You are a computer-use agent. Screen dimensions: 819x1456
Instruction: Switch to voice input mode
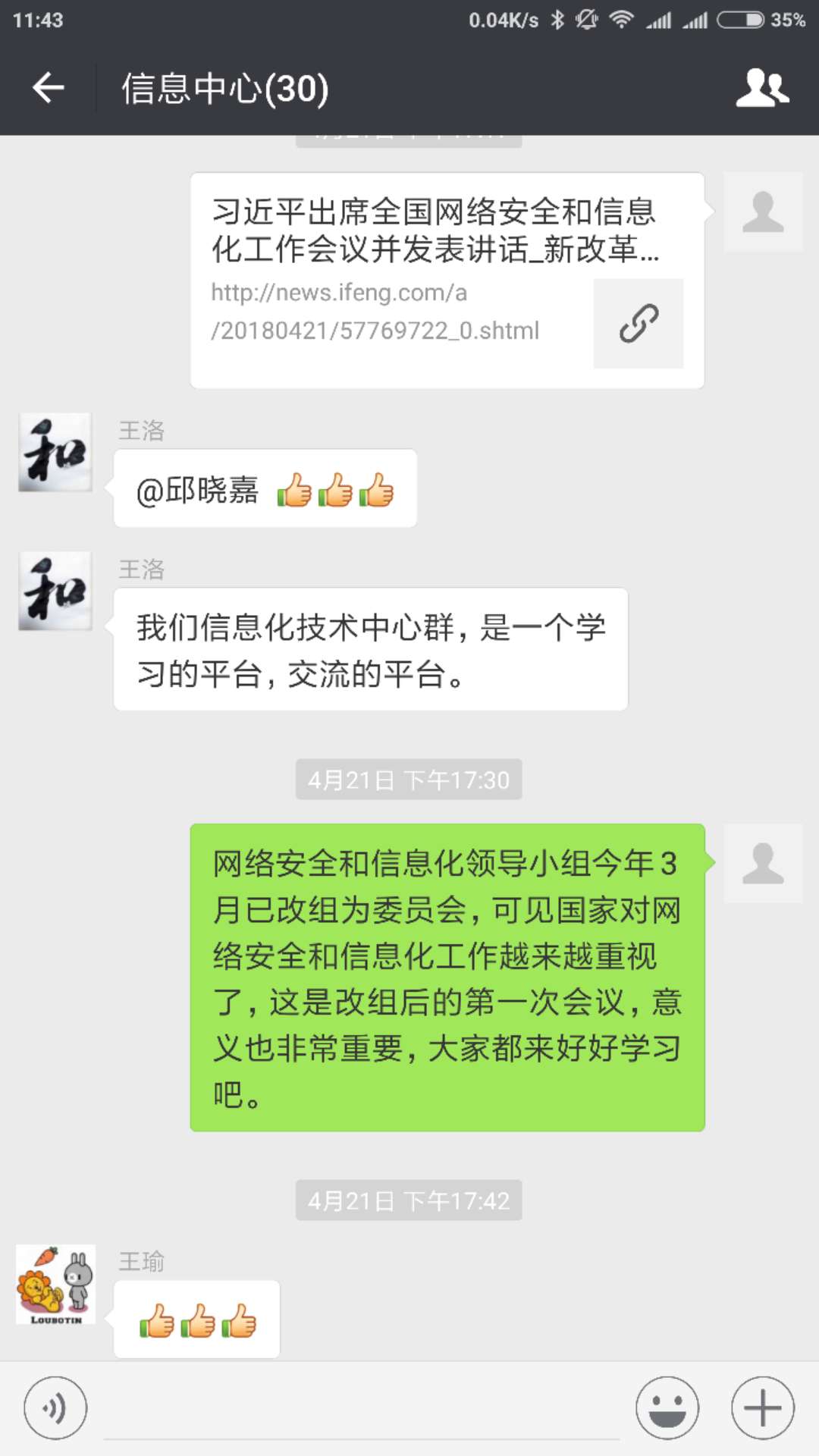tap(55, 1408)
